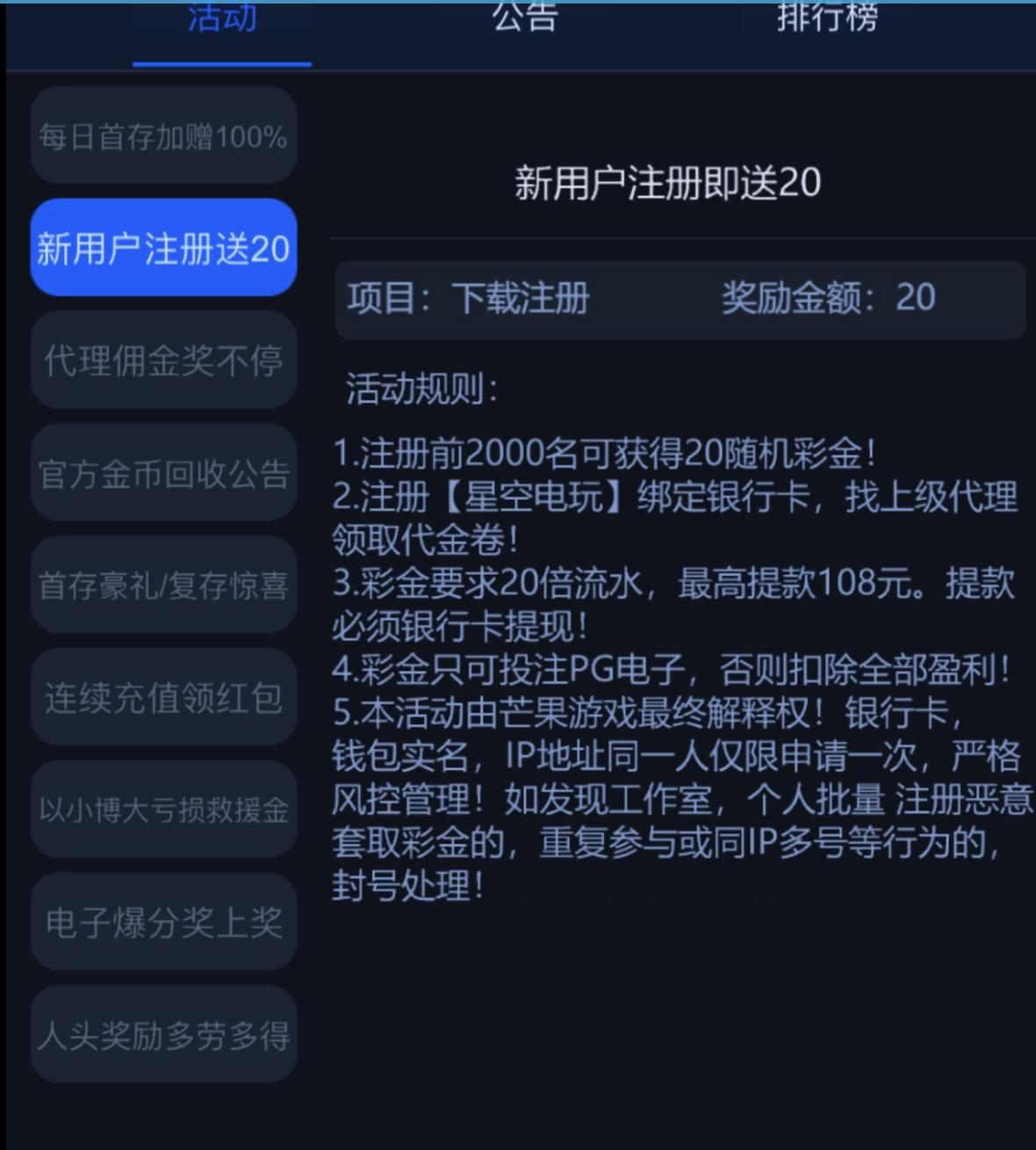Select the 活动 tab
The height and width of the screenshot is (1150, 1036).
pyautogui.click(x=222, y=19)
